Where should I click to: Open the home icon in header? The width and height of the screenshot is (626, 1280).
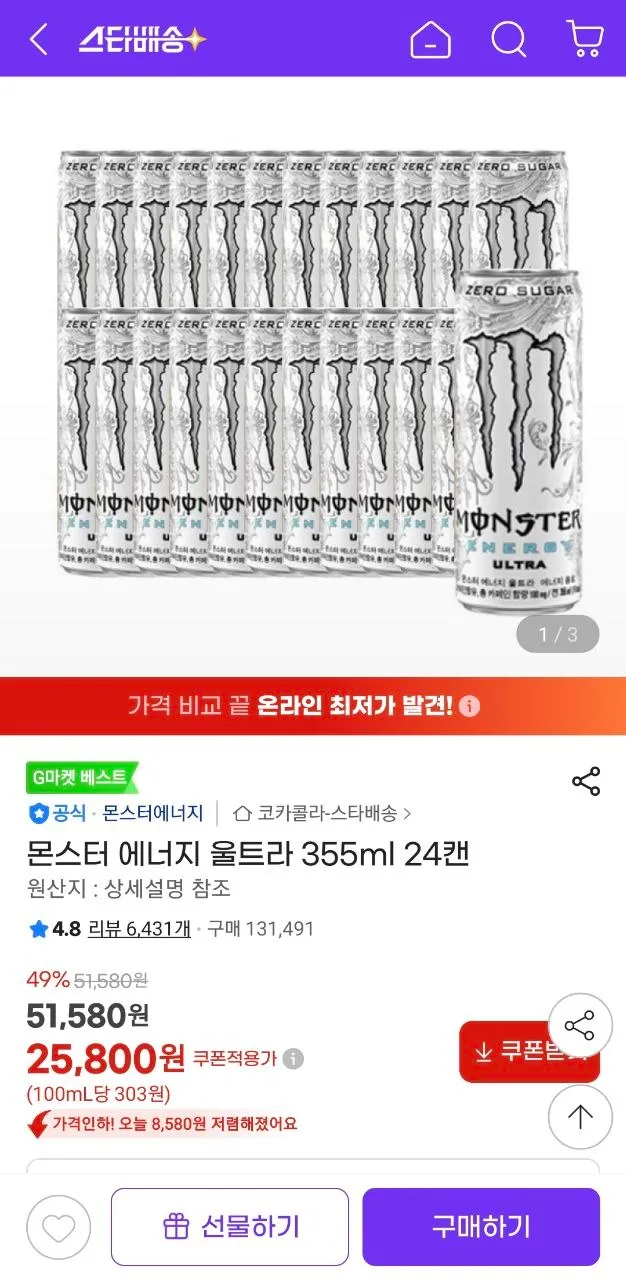tap(430, 40)
